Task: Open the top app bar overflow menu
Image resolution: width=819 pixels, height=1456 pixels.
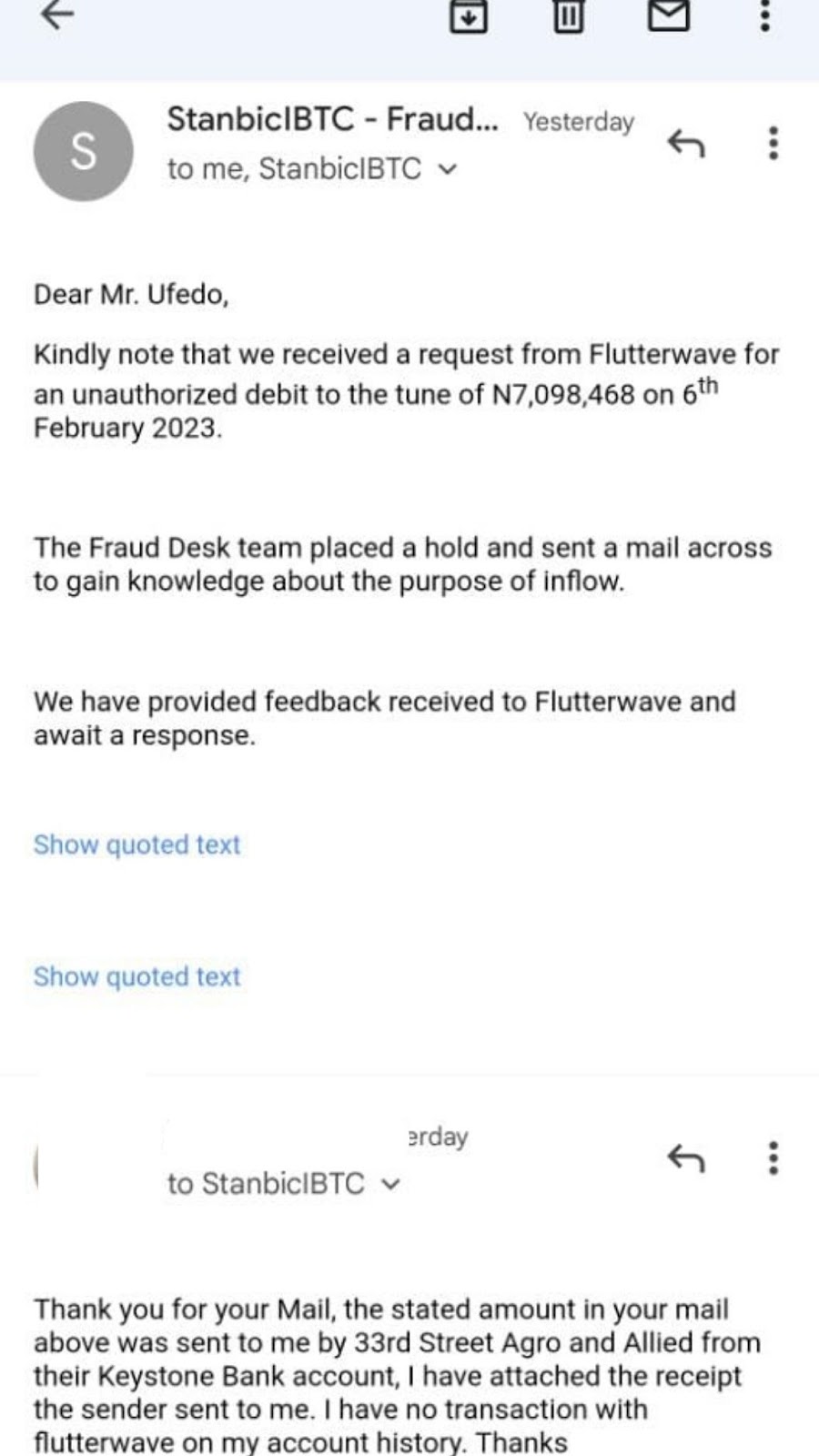Action: [765, 15]
